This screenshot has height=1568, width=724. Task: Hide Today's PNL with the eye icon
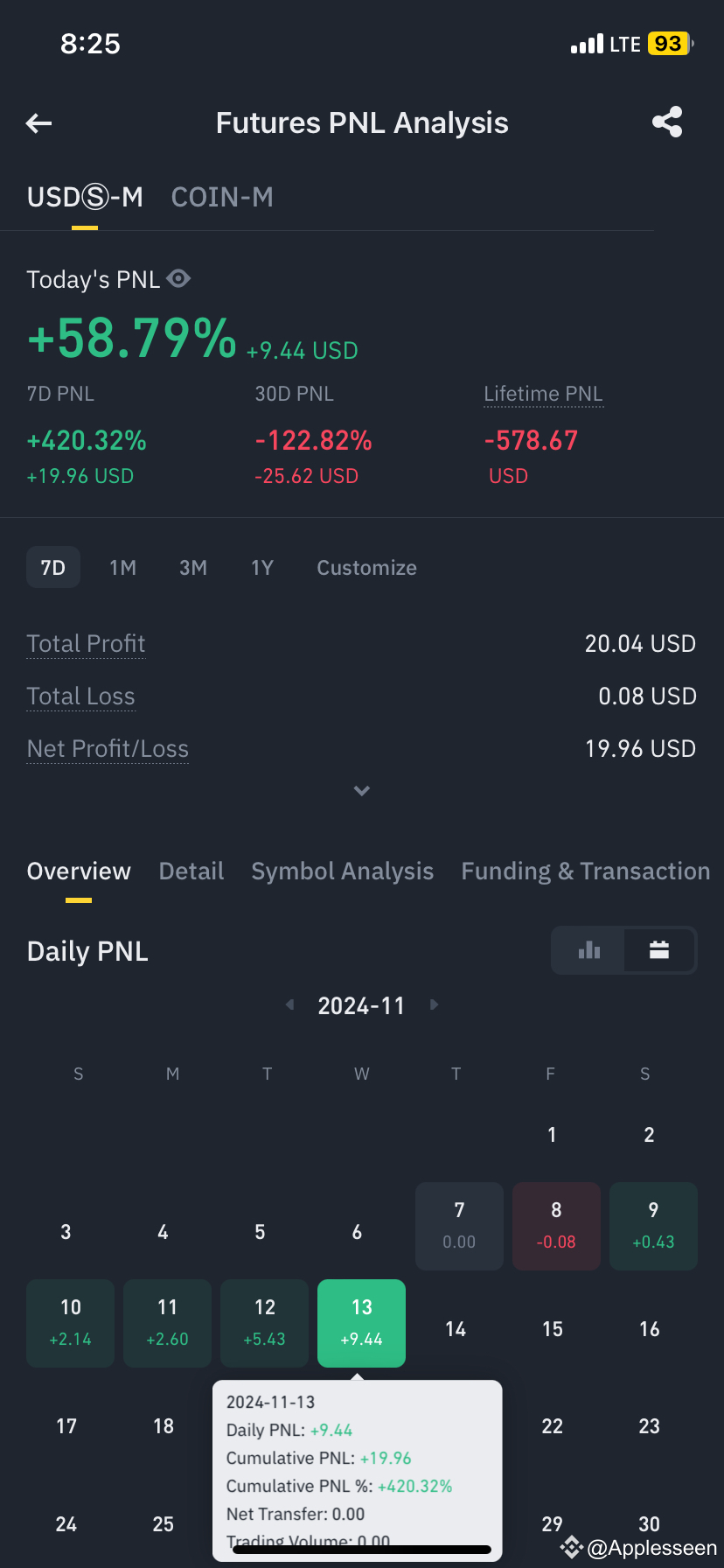click(178, 278)
